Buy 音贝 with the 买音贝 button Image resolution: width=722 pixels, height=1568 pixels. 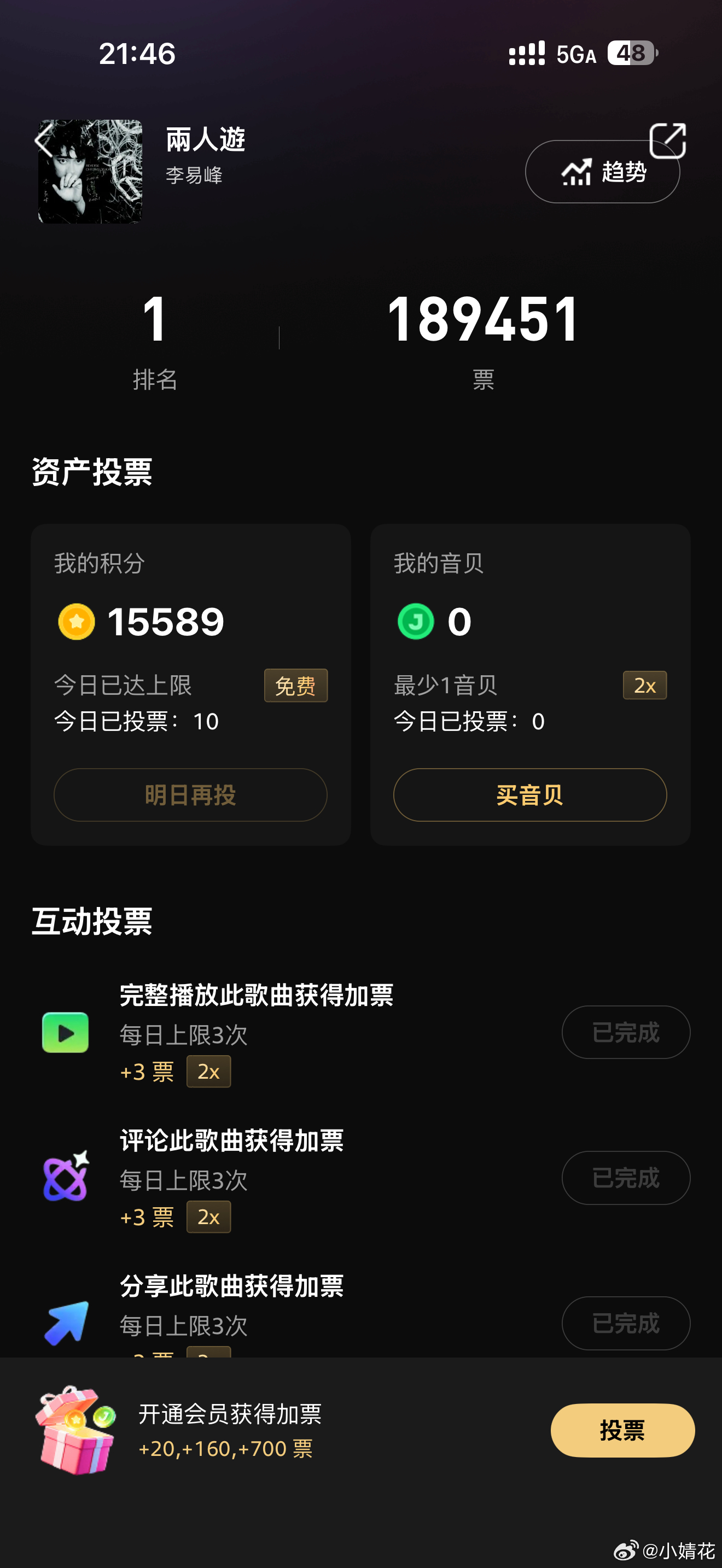pyautogui.click(x=529, y=795)
